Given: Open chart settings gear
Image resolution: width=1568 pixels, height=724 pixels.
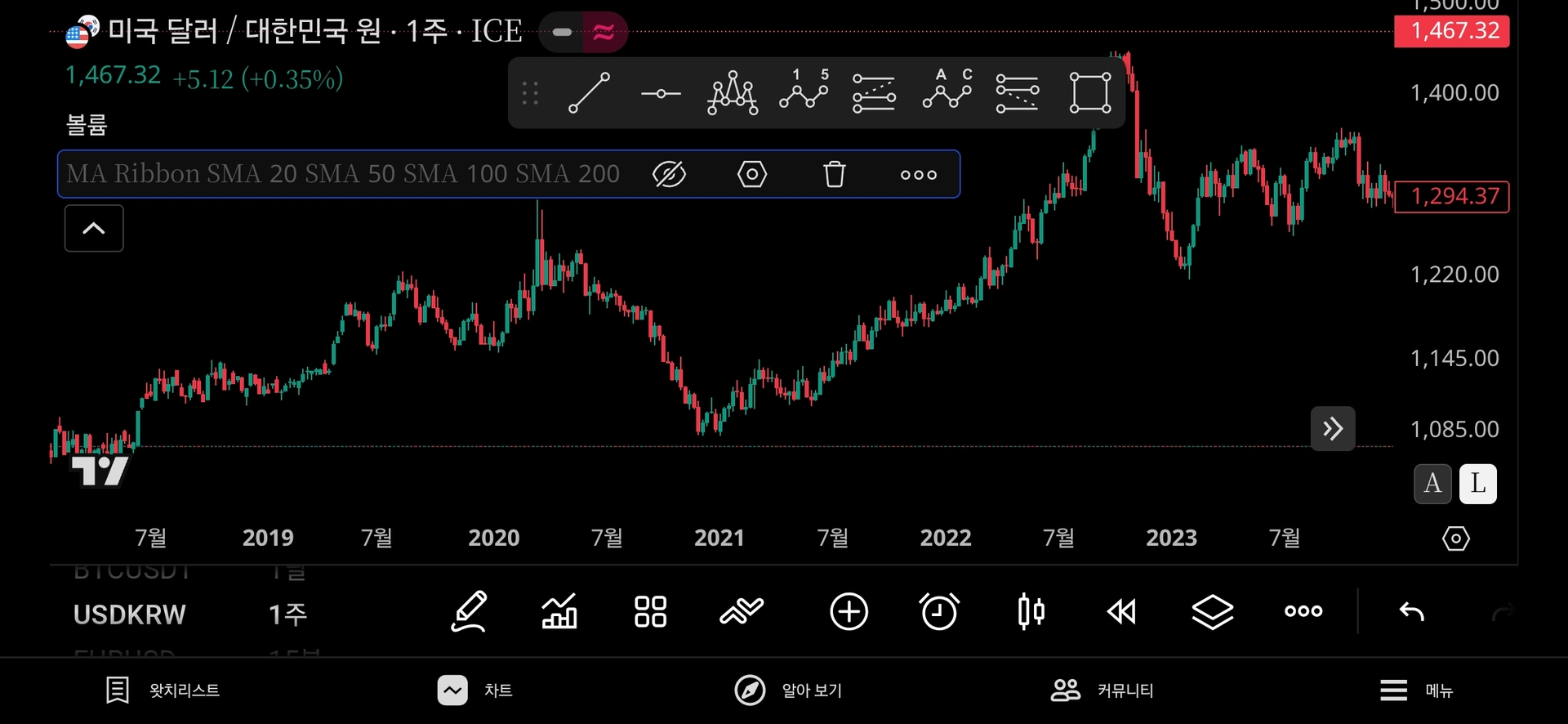Looking at the screenshot, I should tap(1455, 539).
